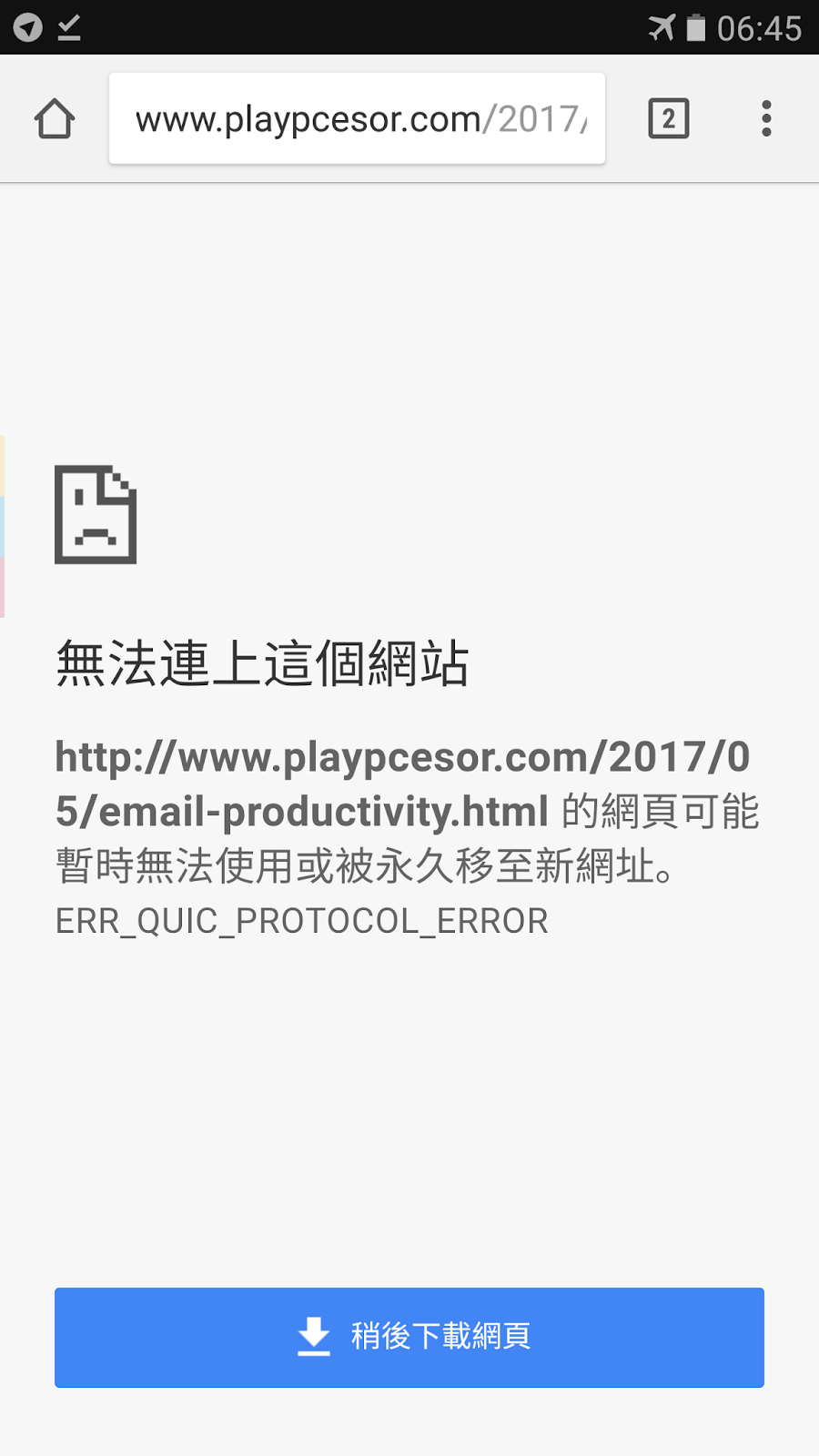This screenshot has width=819, height=1456.
Task: Open the tab switcher showing 2 tabs
Action: (669, 118)
